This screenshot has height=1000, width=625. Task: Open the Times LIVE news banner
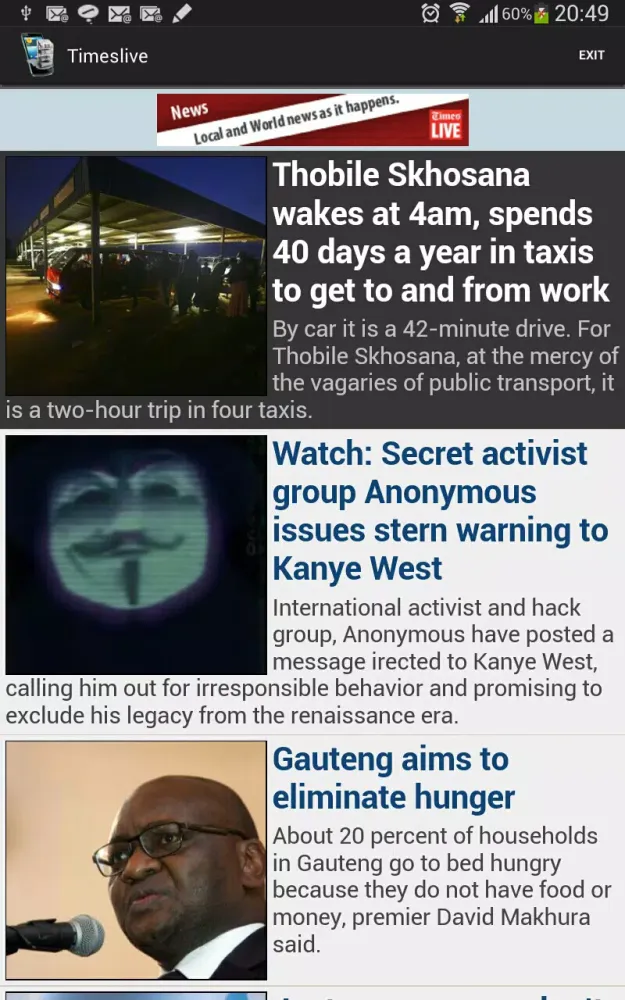(312, 120)
